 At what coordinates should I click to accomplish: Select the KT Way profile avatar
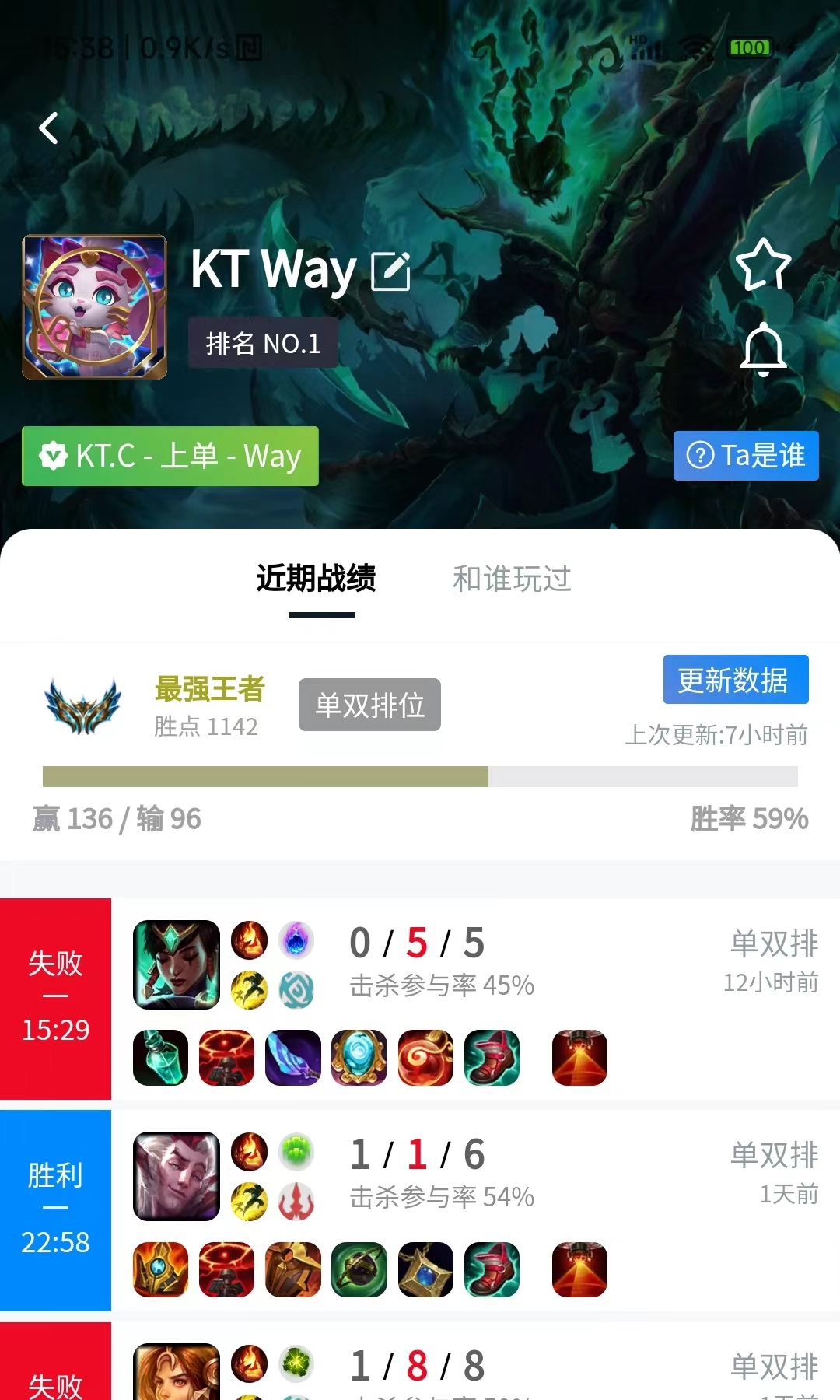[95, 305]
